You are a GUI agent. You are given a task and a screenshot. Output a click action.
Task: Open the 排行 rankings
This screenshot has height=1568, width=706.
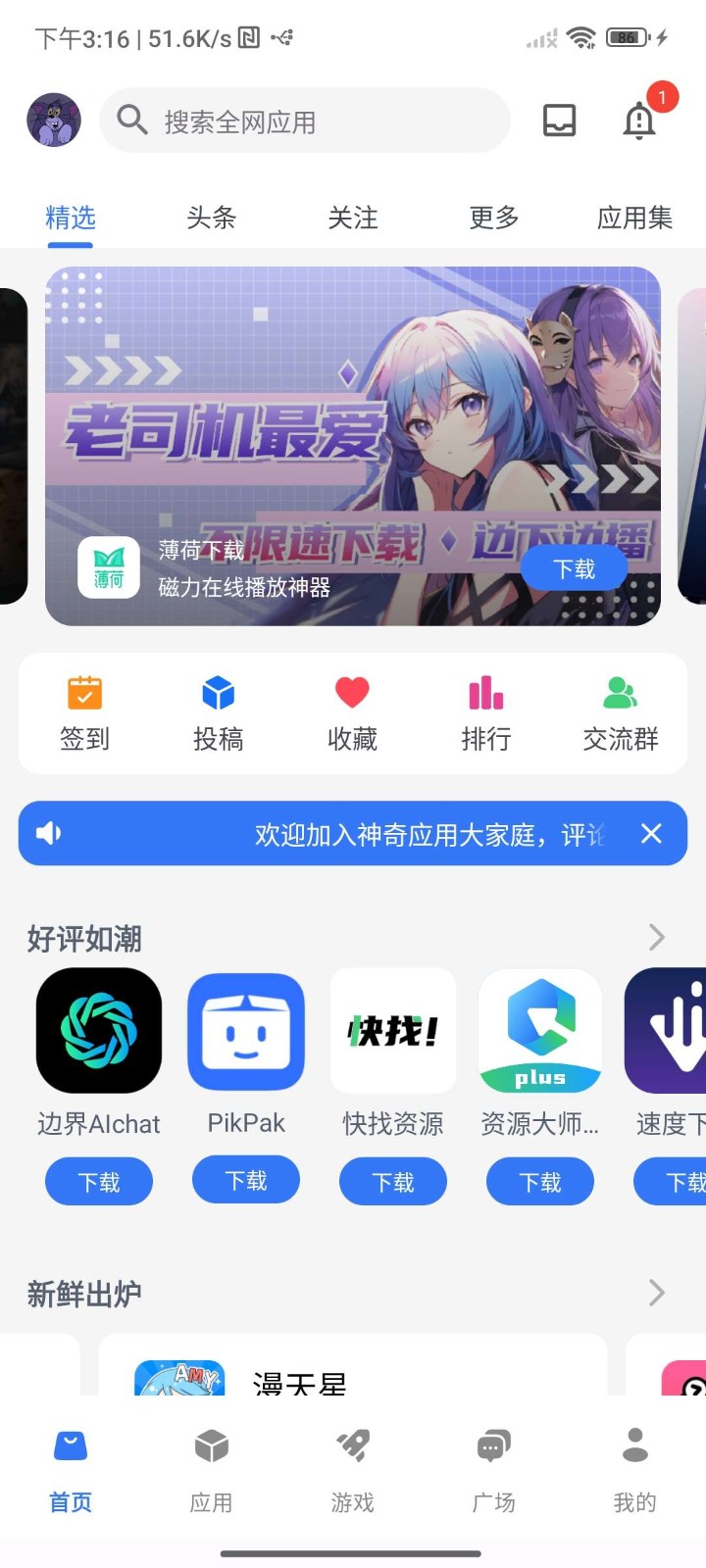tap(485, 713)
